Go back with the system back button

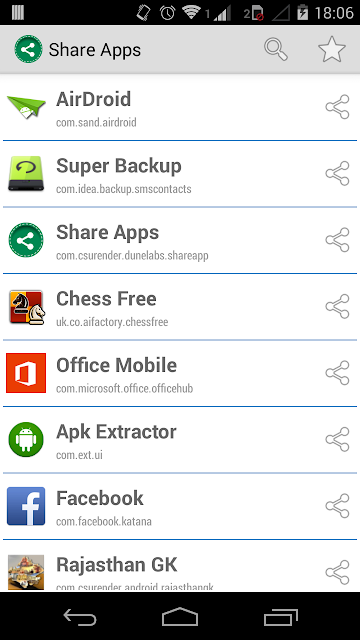coord(80,617)
